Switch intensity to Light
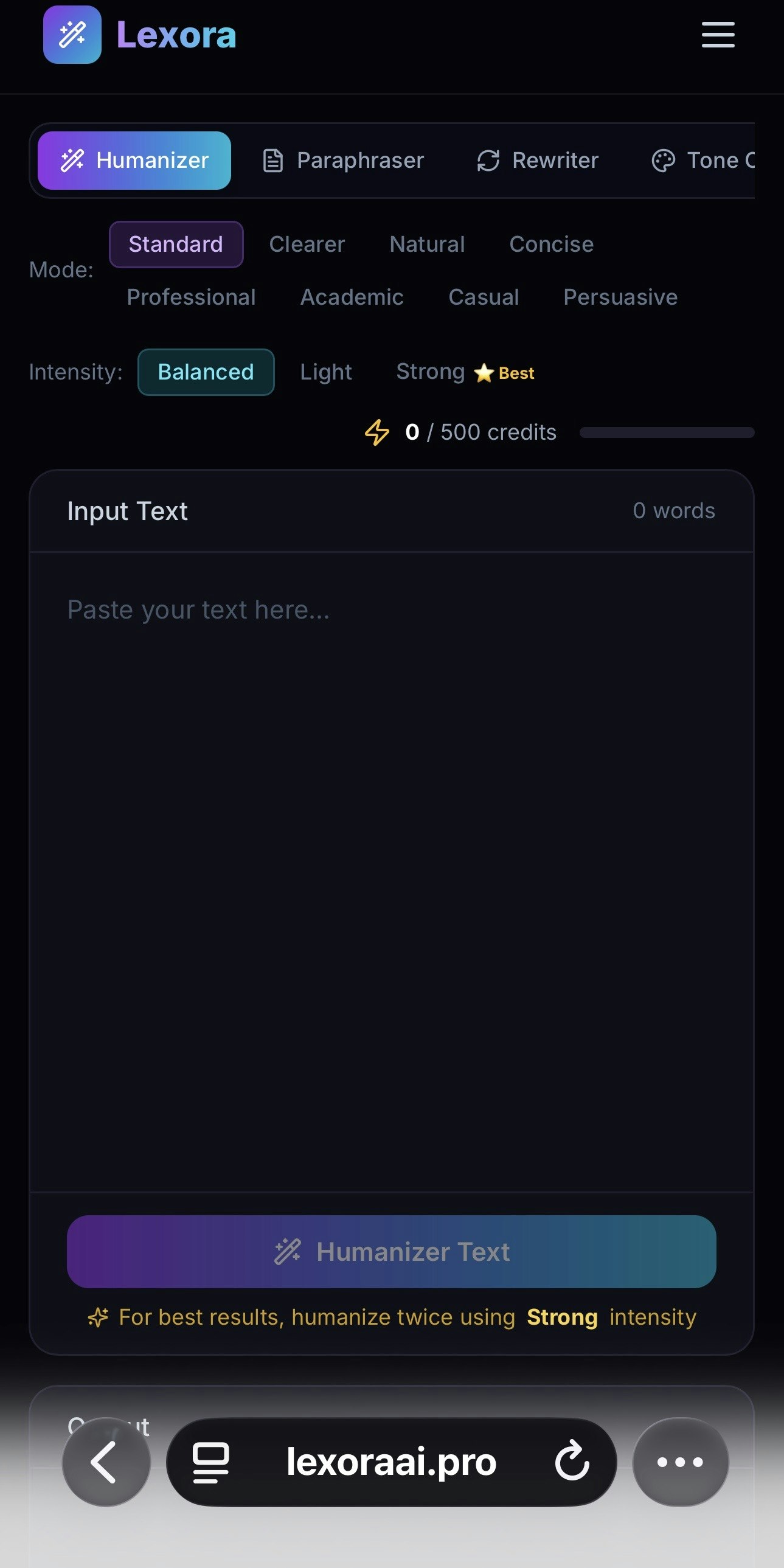The width and height of the screenshot is (784, 1568). 325,372
